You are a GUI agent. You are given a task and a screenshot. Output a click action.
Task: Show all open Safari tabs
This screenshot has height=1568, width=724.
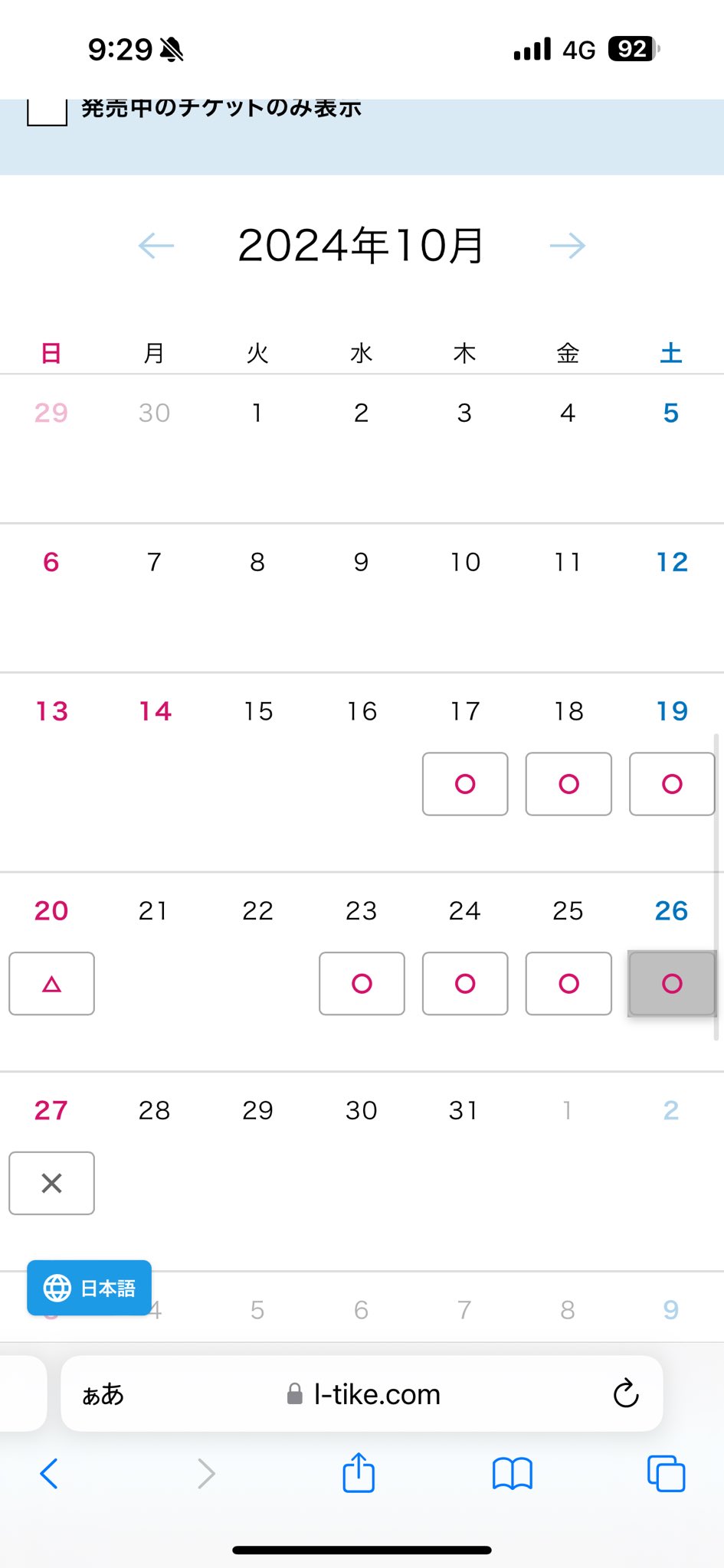tap(666, 1473)
